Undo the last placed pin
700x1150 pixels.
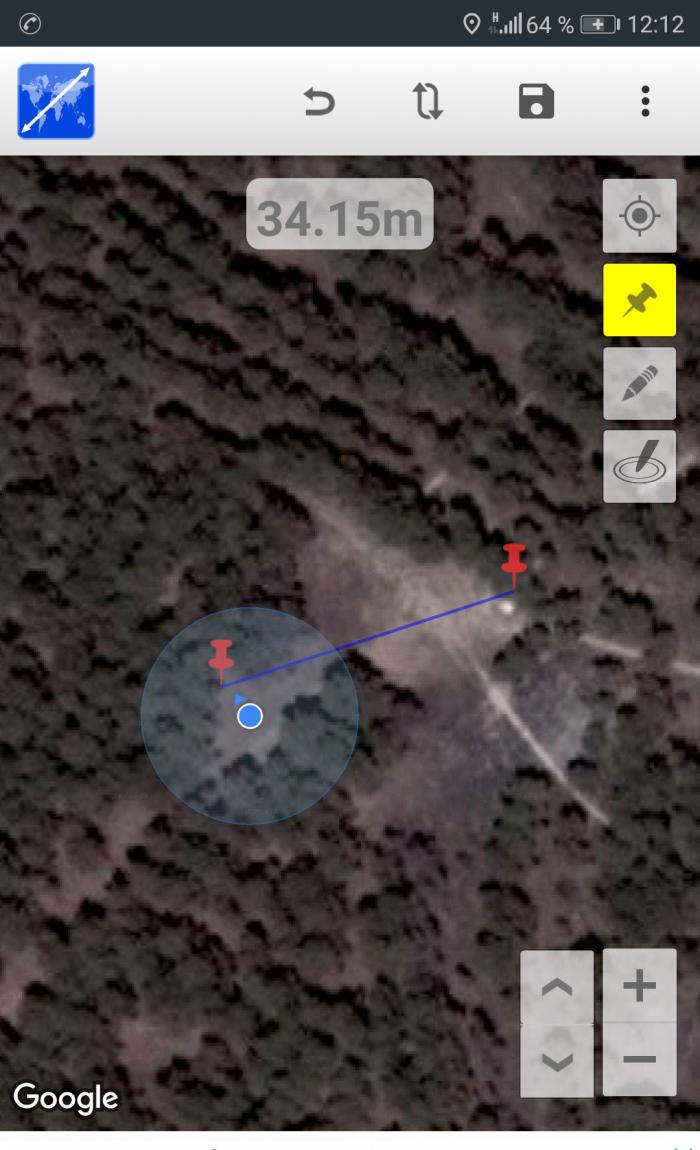pyautogui.click(x=319, y=101)
